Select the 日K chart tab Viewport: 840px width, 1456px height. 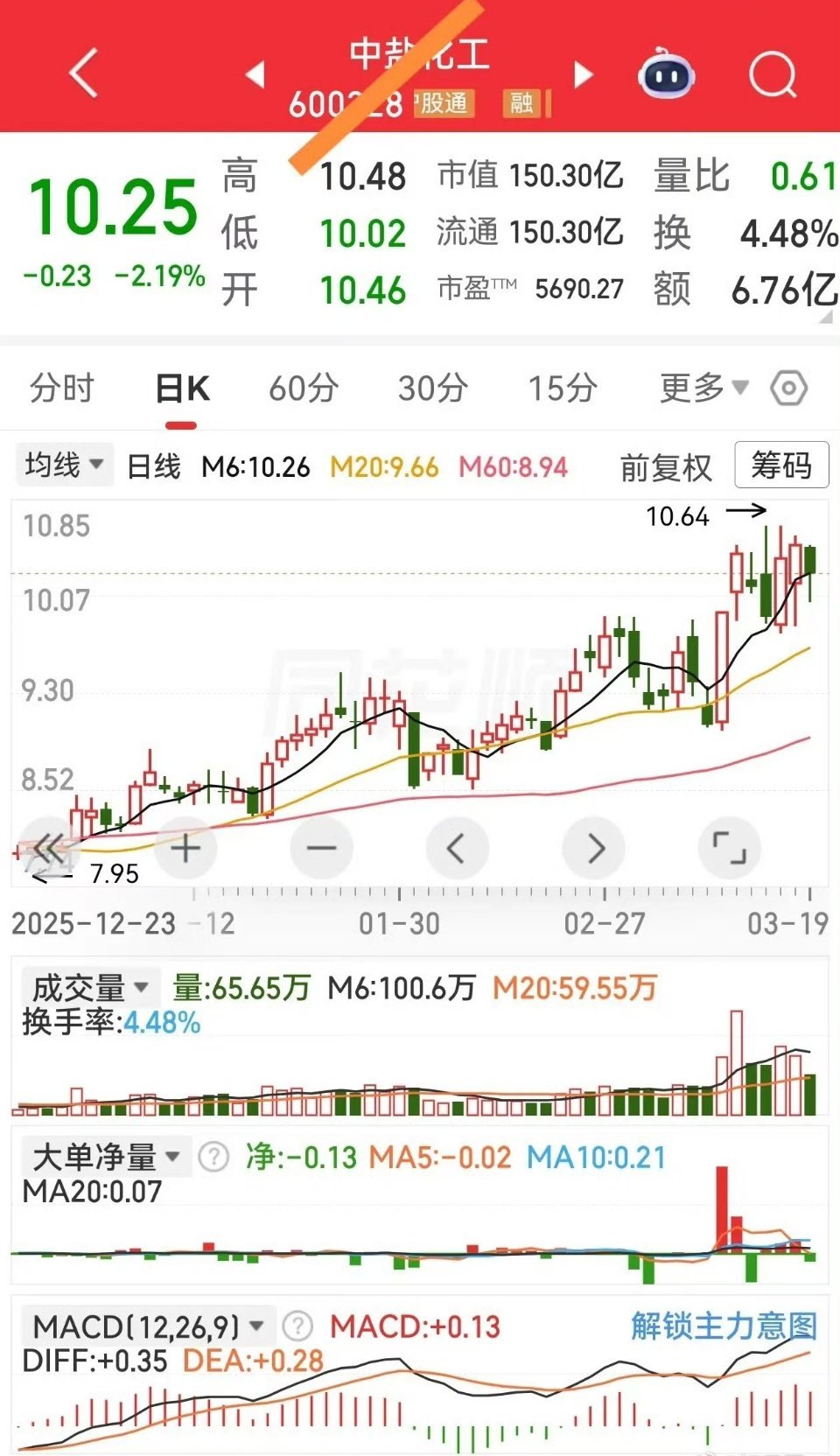(182, 388)
